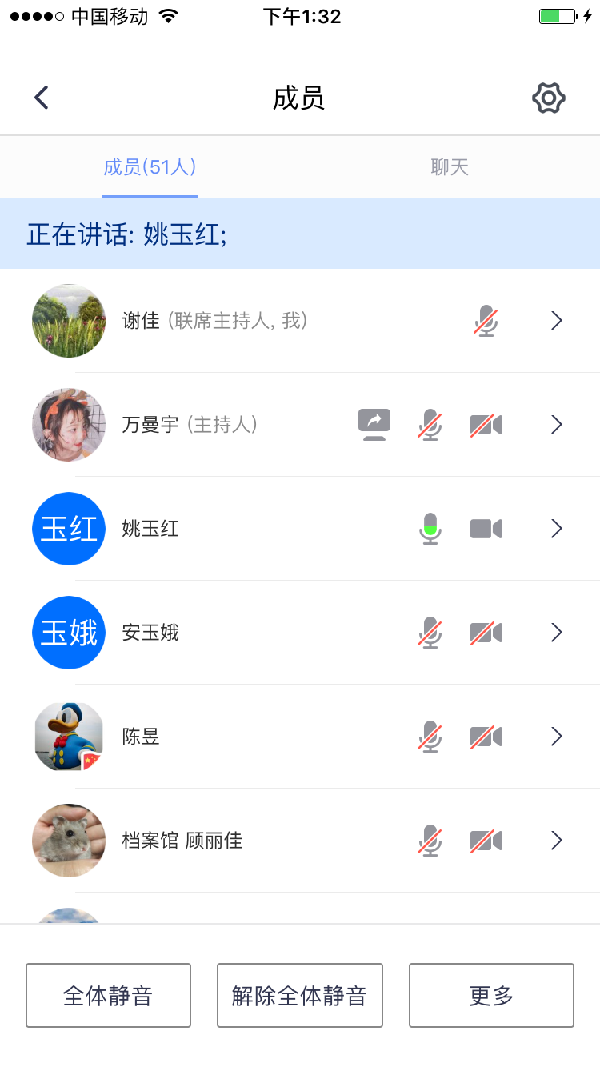Open 档案馆 顾丽佳's member details chevron
Image resolution: width=600 pixels, height=1067 pixels.
(557, 841)
